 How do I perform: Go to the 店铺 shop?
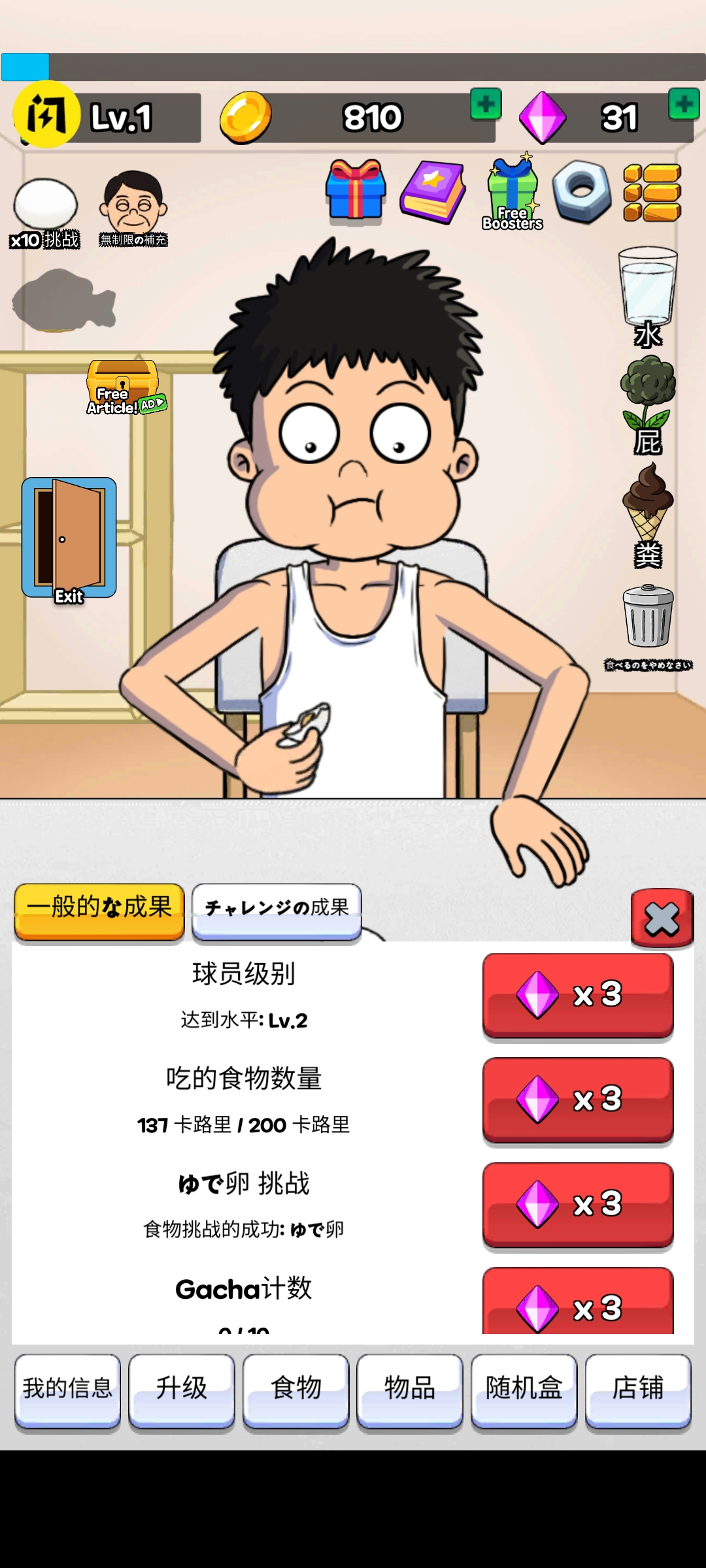click(637, 1388)
